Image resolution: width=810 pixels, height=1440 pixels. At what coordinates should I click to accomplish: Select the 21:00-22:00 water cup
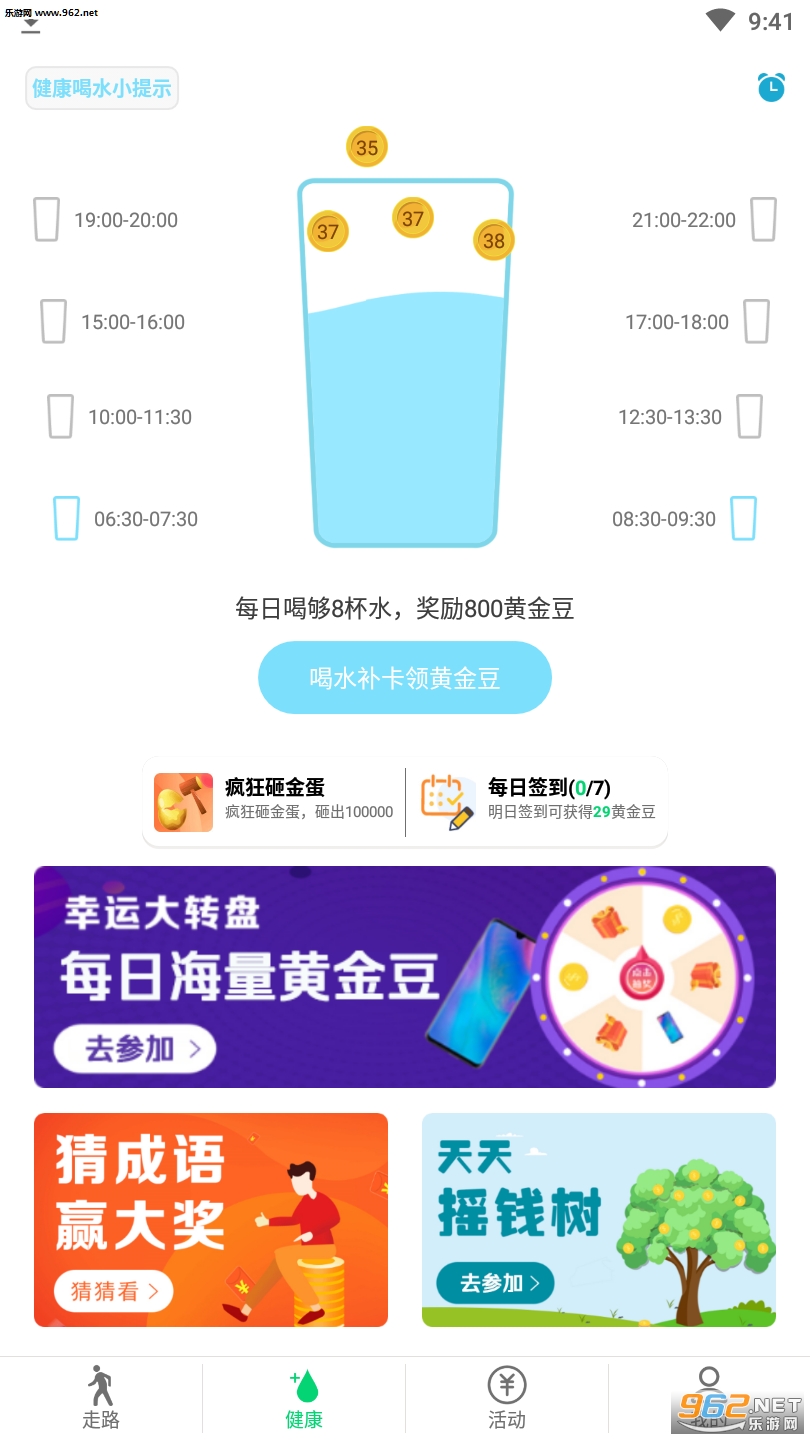(x=763, y=220)
